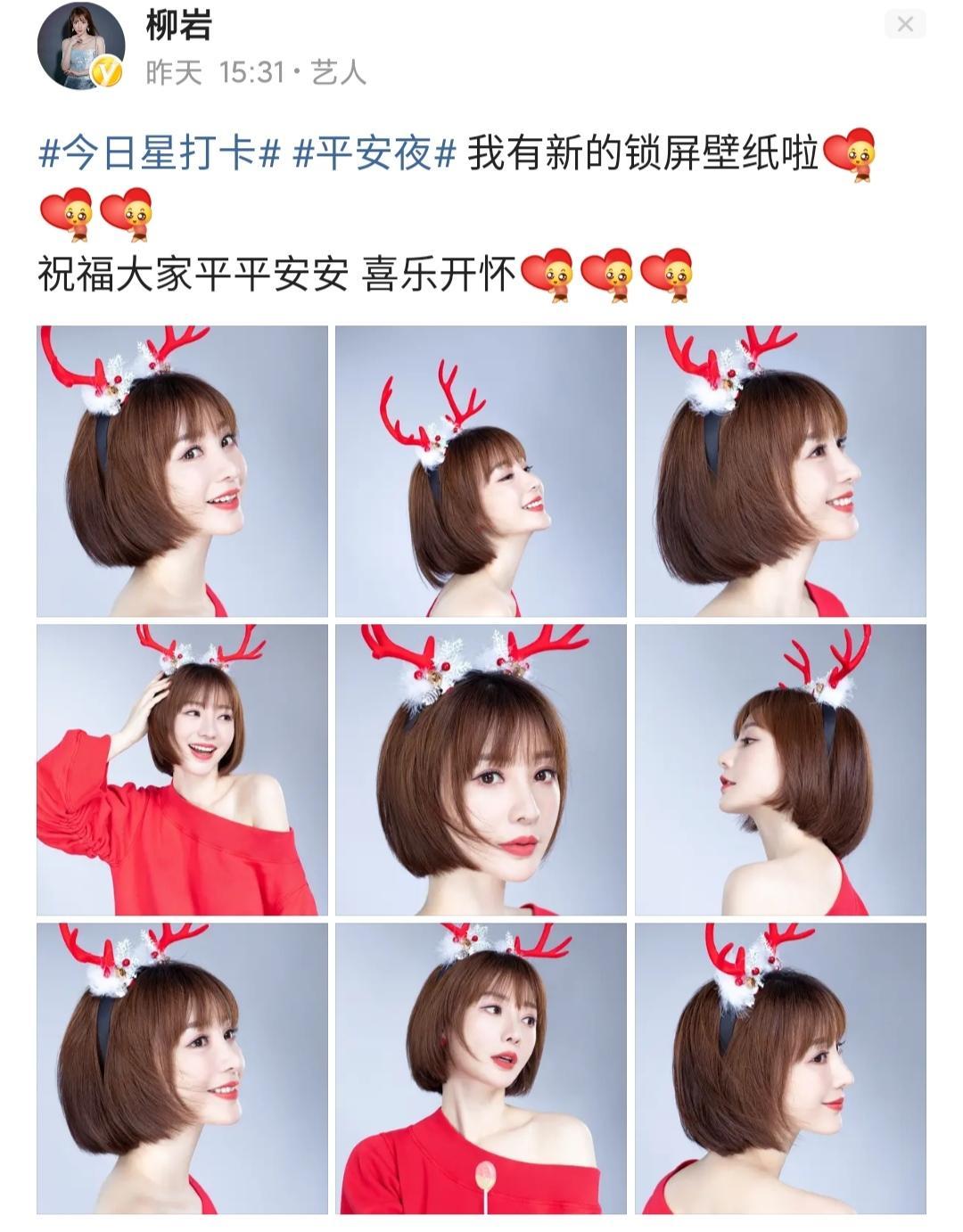Screen dimensions: 963x1232
Task: View the center close-up portrait photo
Action: tap(481, 769)
